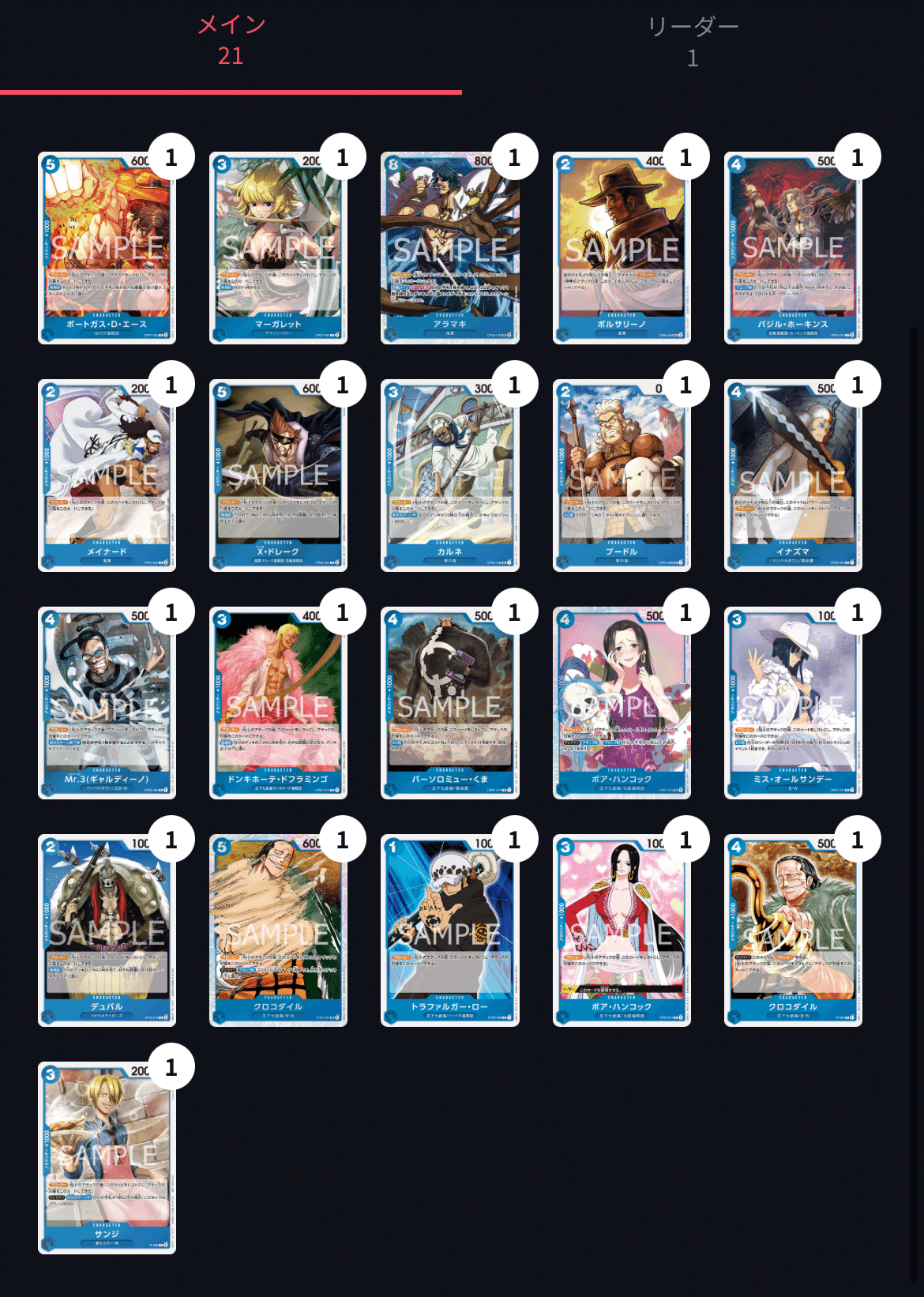Select the カルネ card
The image size is (924, 1297).
(x=449, y=476)
